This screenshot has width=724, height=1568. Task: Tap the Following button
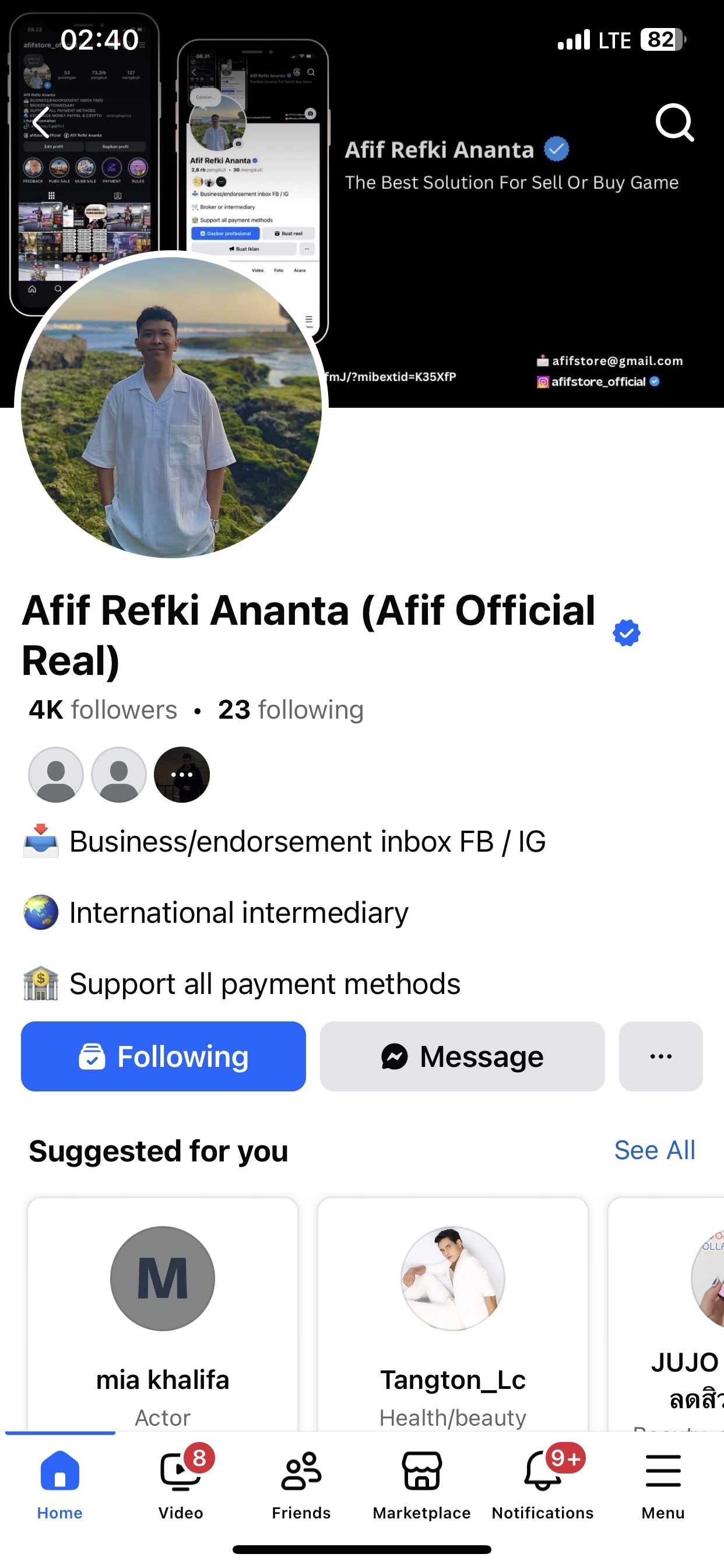[163, 1056]
